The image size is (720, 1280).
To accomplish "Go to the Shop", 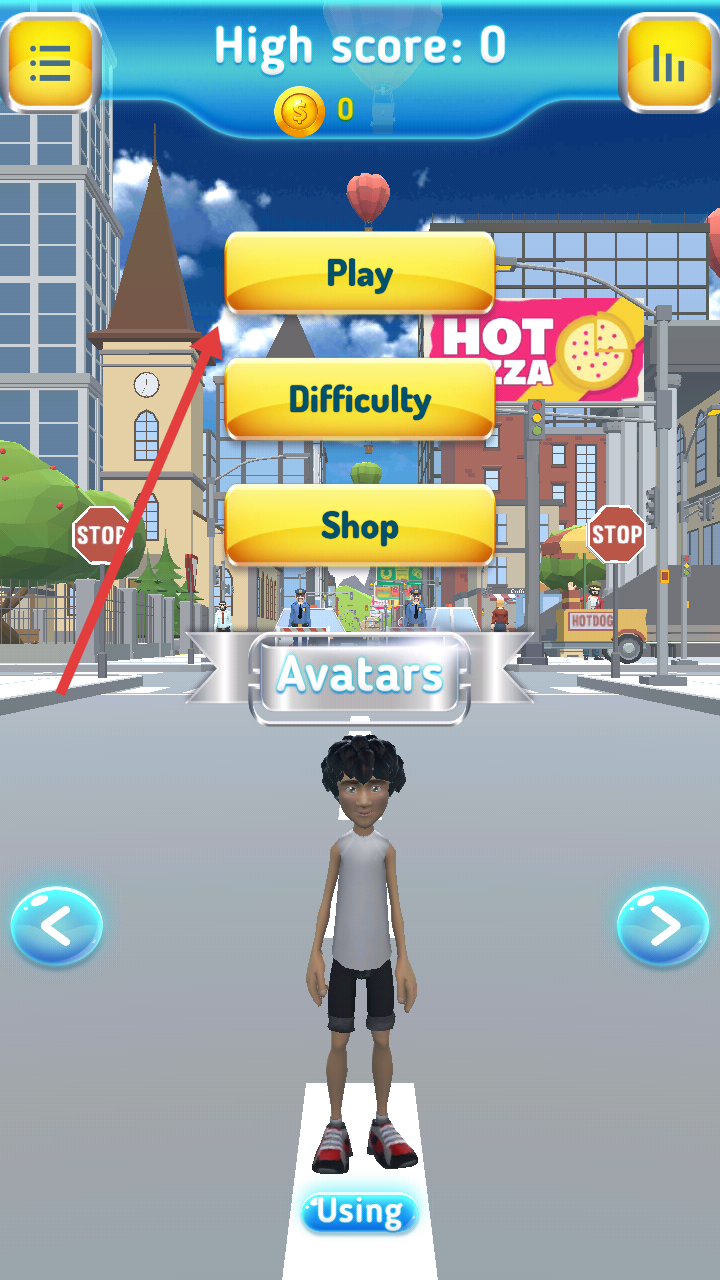I will pyautogui.click(x=360, y=525).
